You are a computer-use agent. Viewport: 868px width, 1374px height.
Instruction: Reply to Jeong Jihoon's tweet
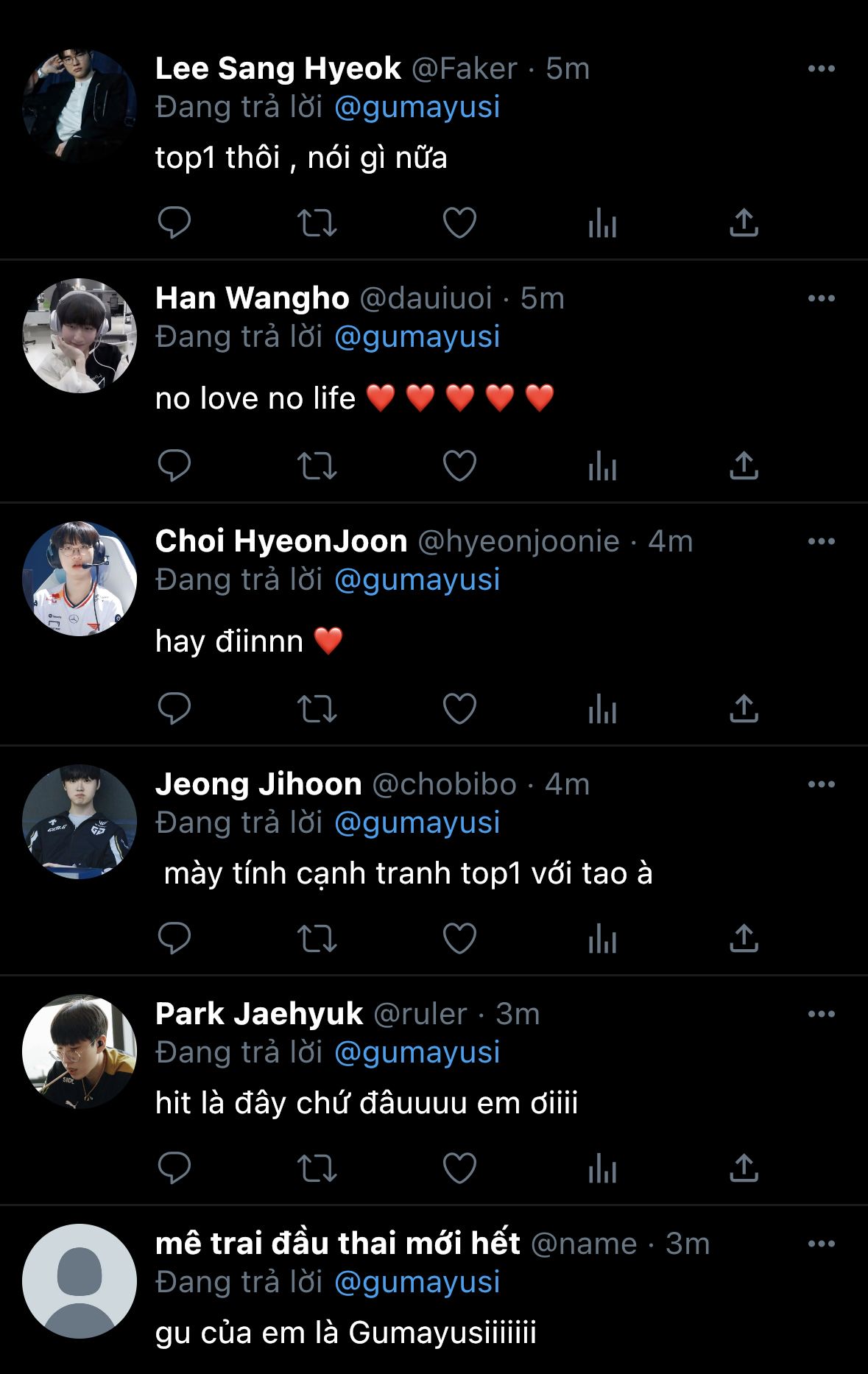click(174, 938)
